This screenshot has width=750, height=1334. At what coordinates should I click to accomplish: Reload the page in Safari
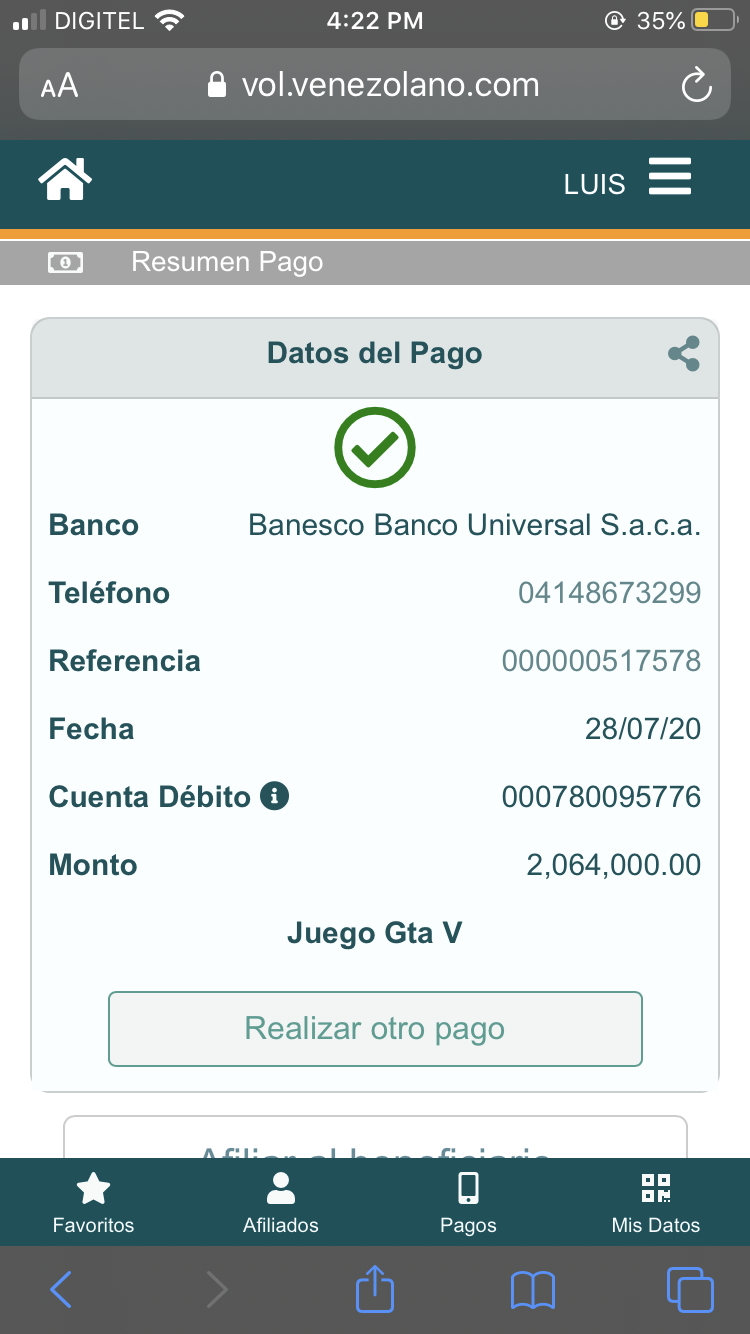pyautogui.click(x=696, y=86)
